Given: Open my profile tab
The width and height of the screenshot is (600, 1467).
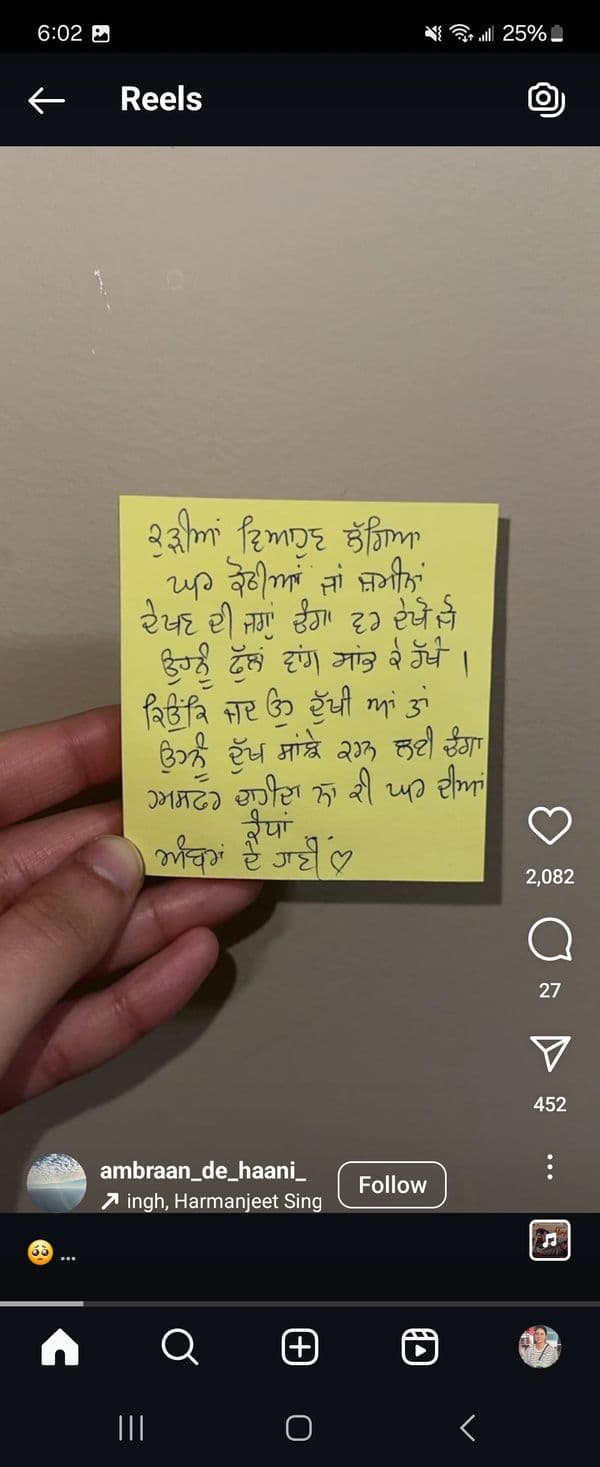Looking at the screenshot, I should pos(539,1347).
